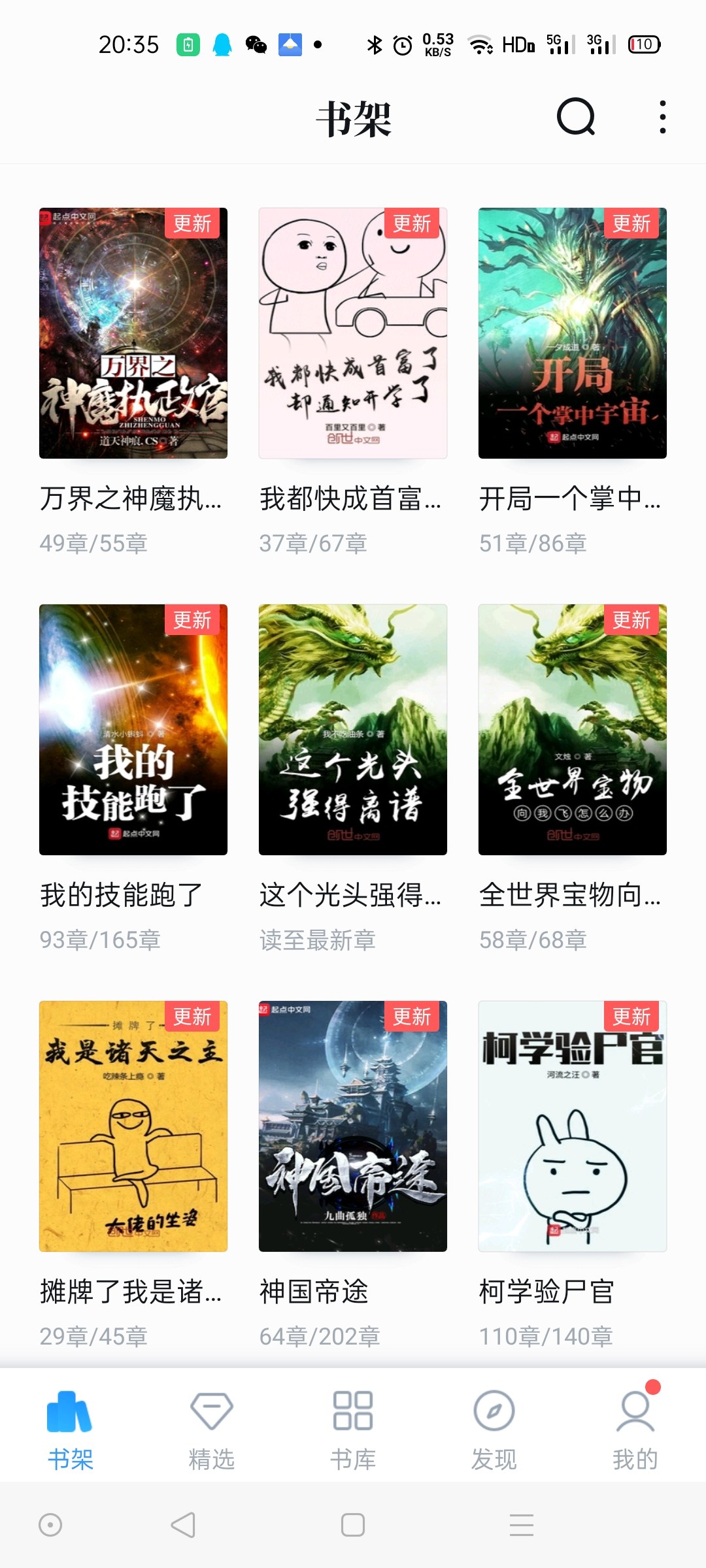Tap the system home button
The image size is (706, 1568).
353,1525
